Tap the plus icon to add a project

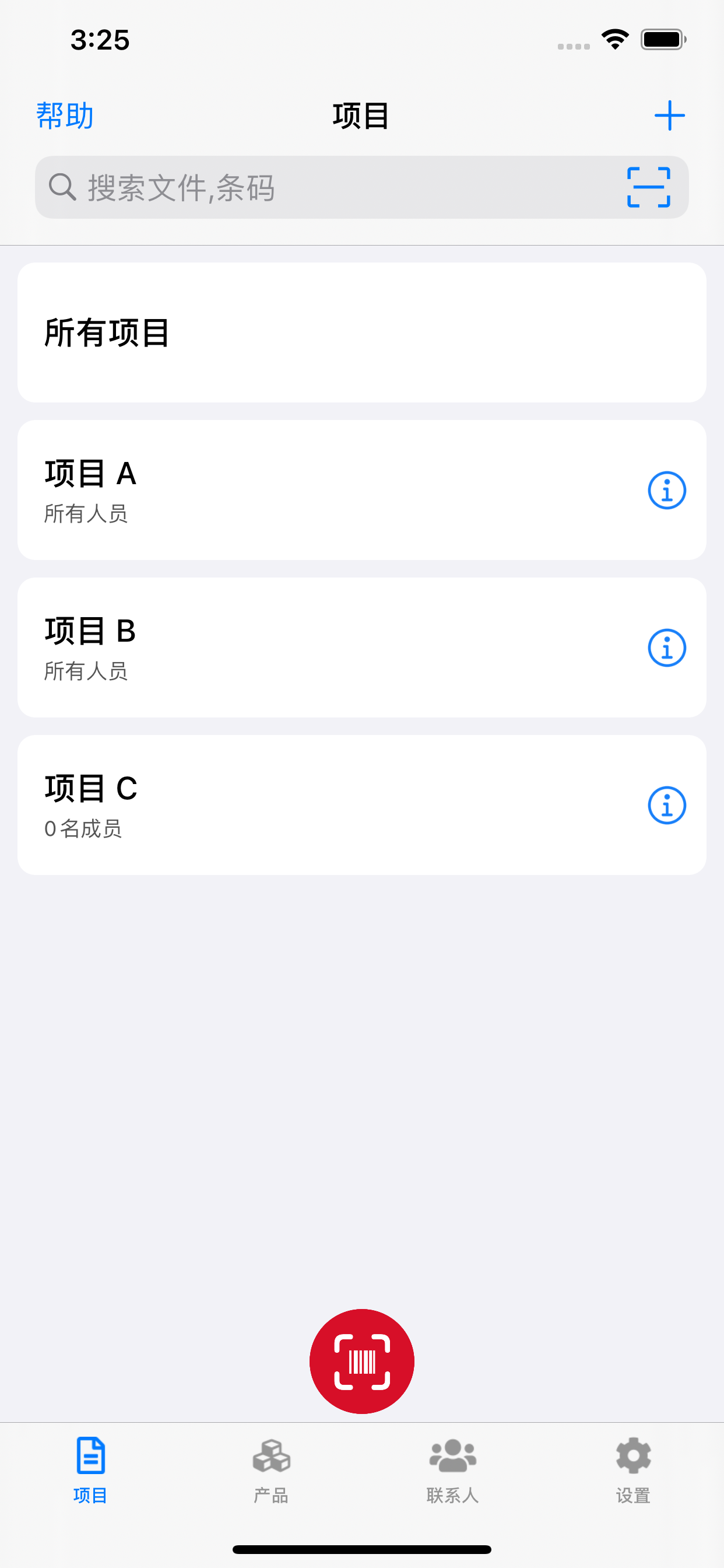point(669,116)
